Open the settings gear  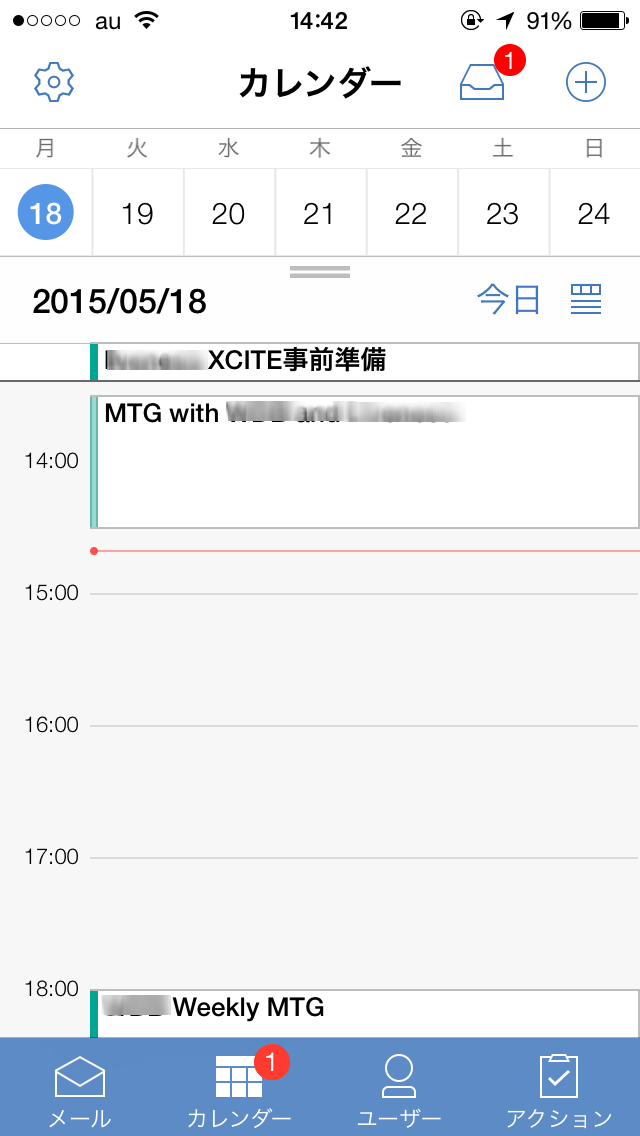click(x=54, y=82)
